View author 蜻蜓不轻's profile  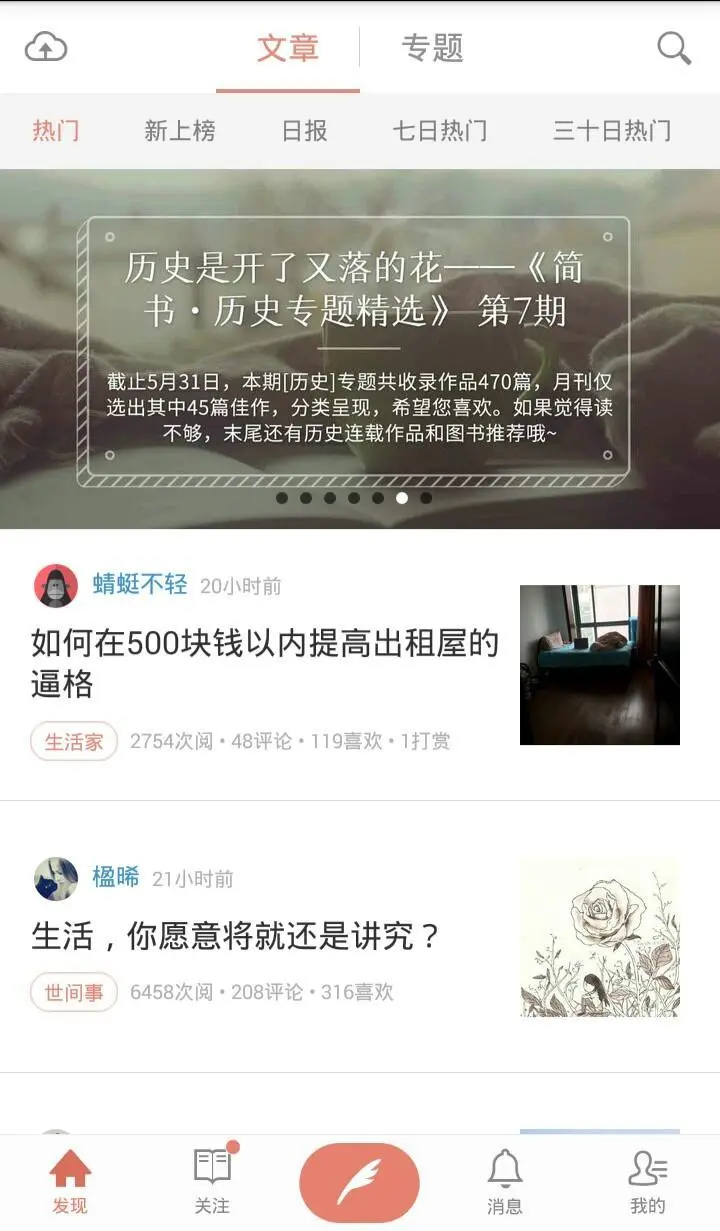(140, 585)
